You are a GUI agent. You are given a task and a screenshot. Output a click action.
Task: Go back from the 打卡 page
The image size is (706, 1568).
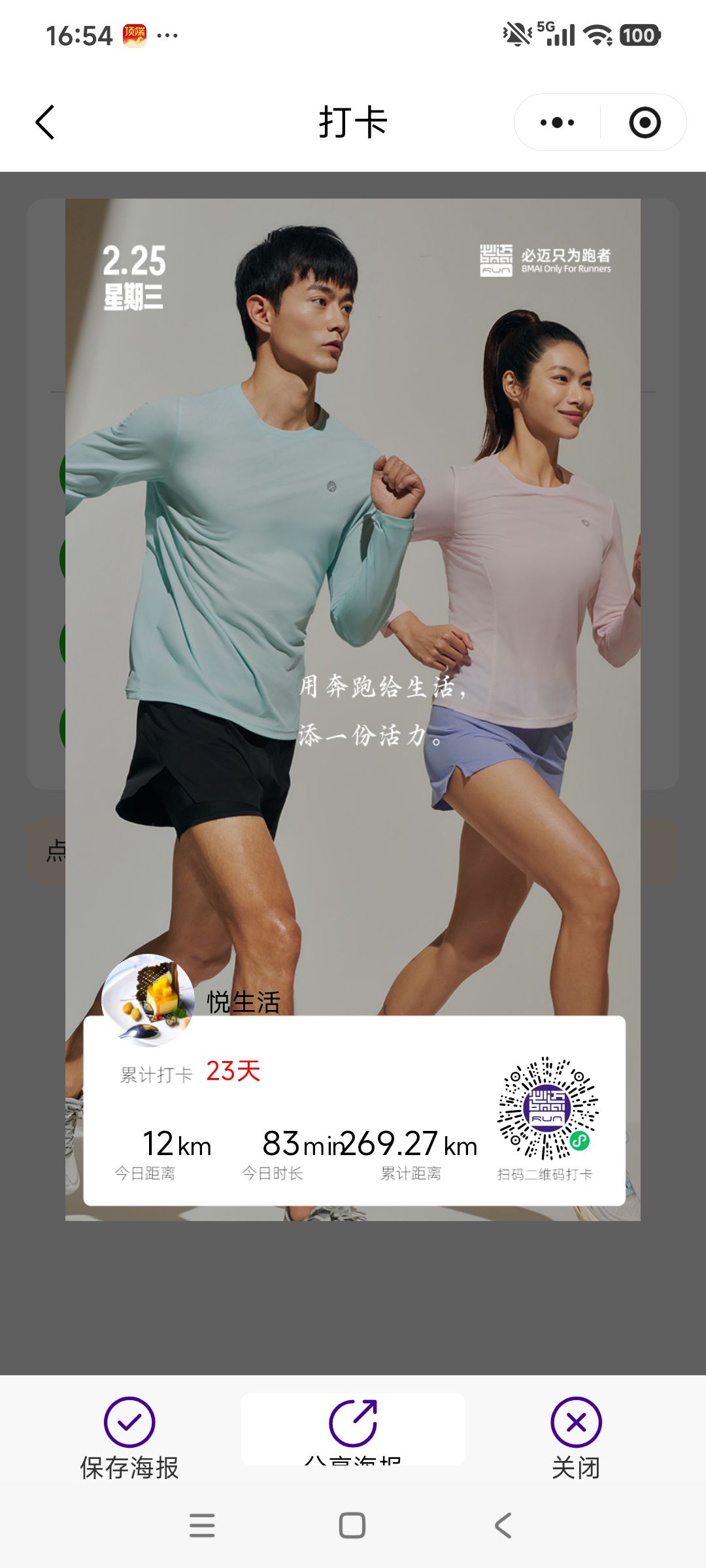(45, 123)
